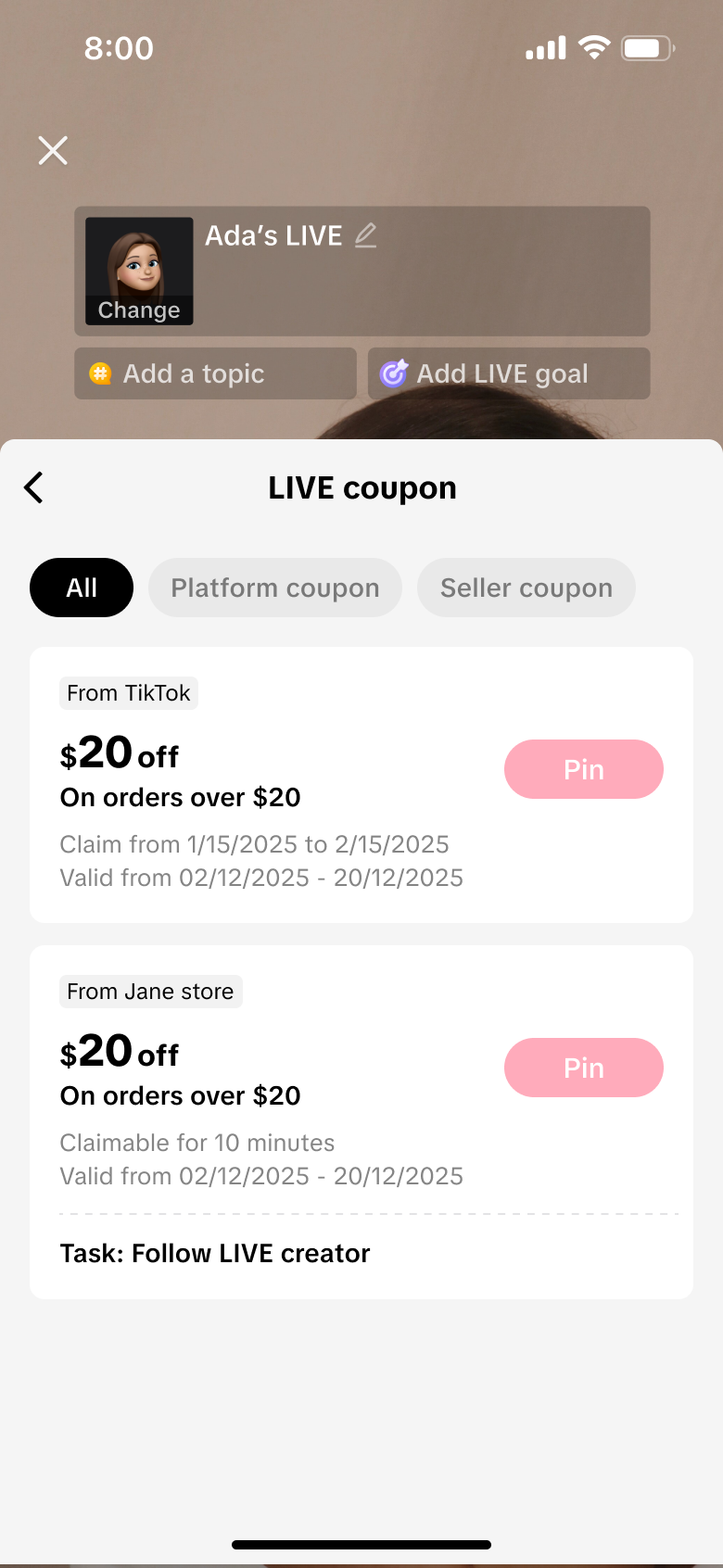723x1568 pixels.
Task: Add a topic to the LIVE
Action: point(215,373)
